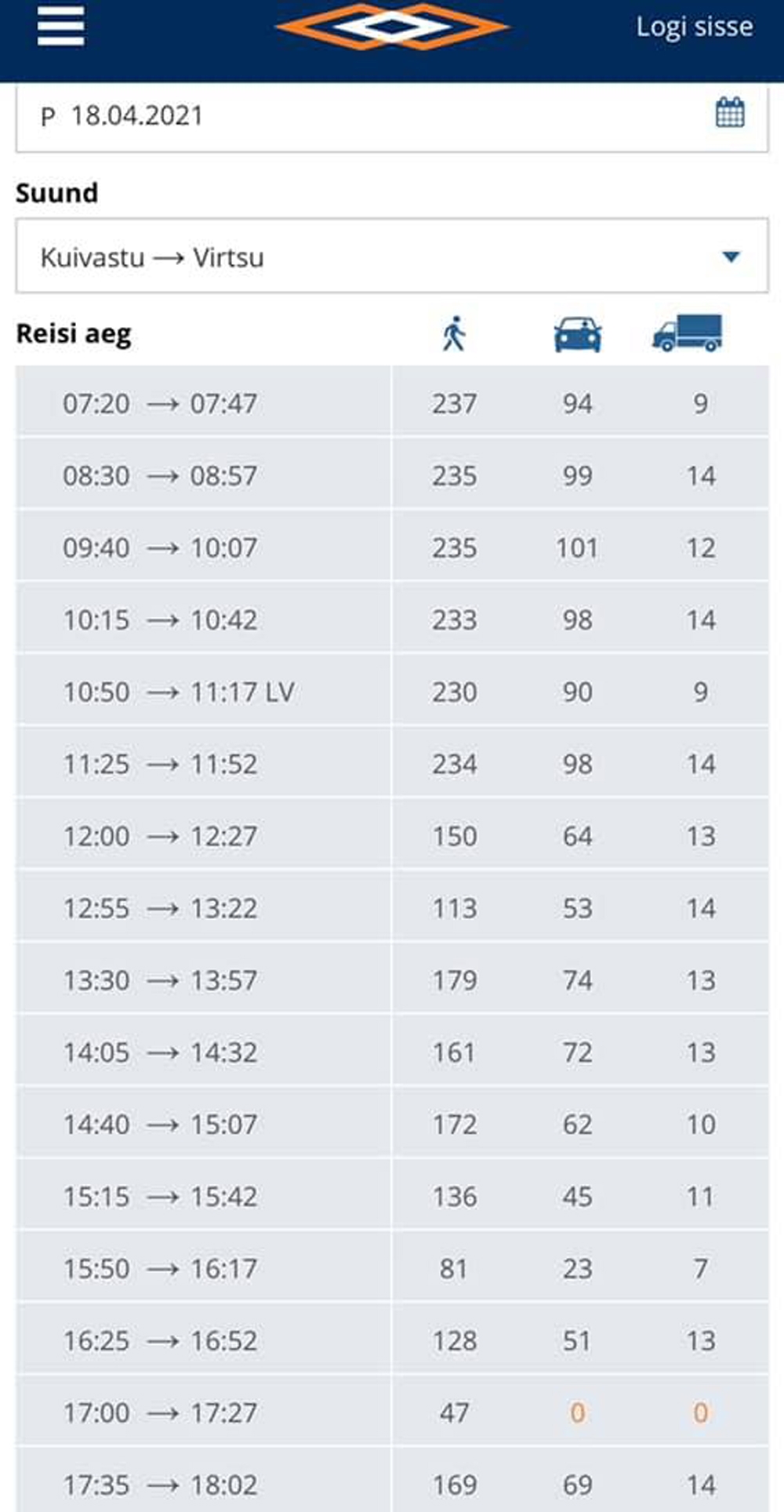Open the calendar date picker icon
This screenshot has width=784, height=1512.
(x=730, y=113)
